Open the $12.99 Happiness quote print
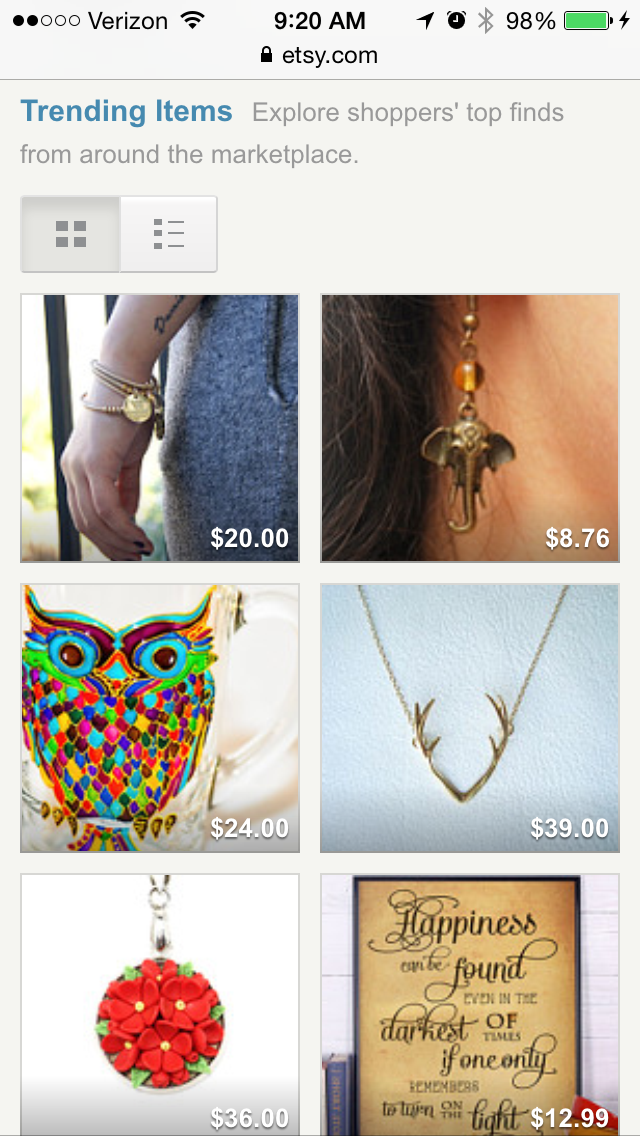The image size is (640, 1136). point(470,1004)
